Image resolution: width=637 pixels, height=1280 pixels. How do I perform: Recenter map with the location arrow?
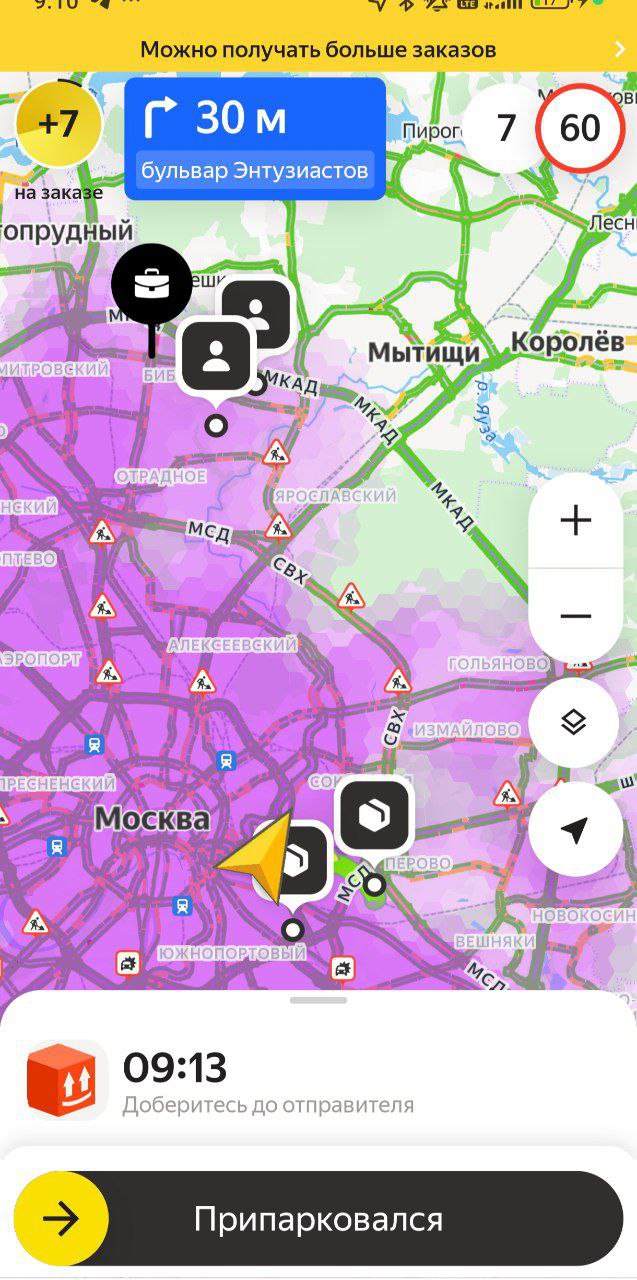[574, 829]
